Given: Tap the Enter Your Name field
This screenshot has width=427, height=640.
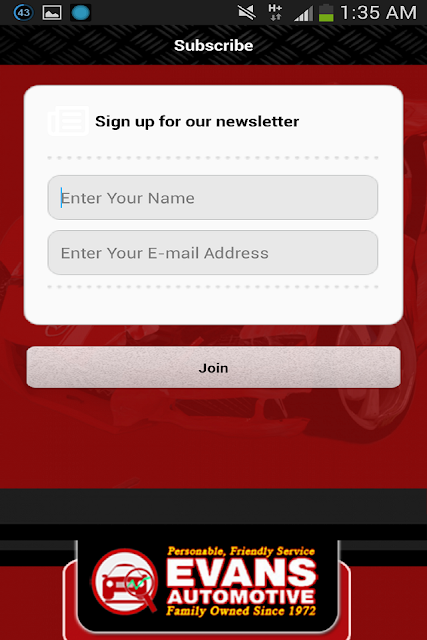Looking at the screenshot, I should [213, 198].
